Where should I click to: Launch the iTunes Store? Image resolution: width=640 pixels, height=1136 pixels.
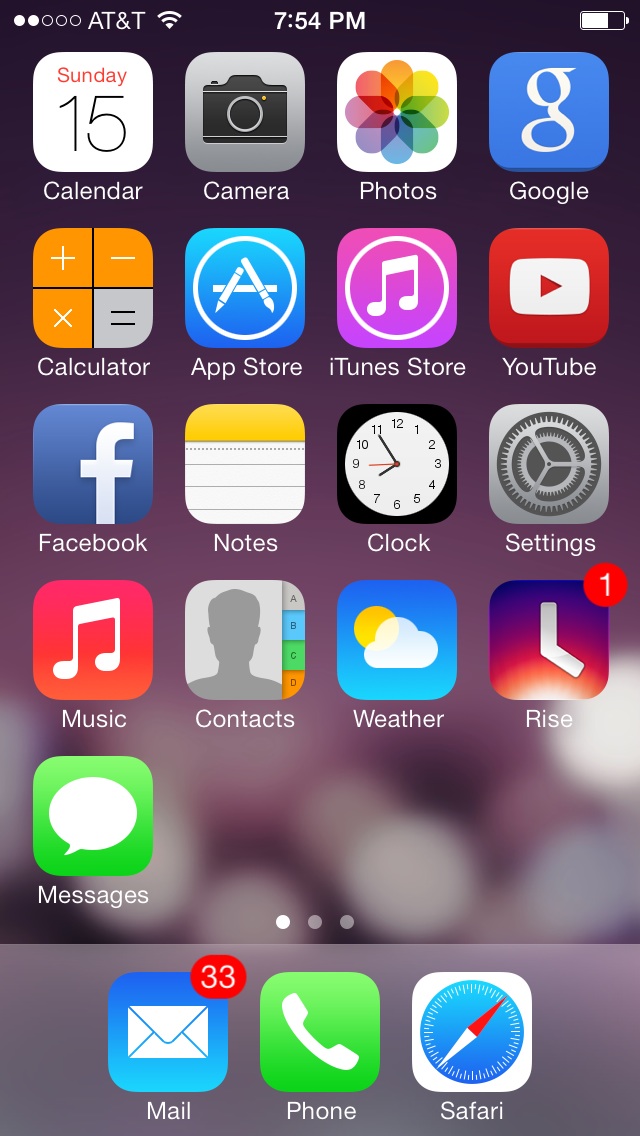[397, 288]
